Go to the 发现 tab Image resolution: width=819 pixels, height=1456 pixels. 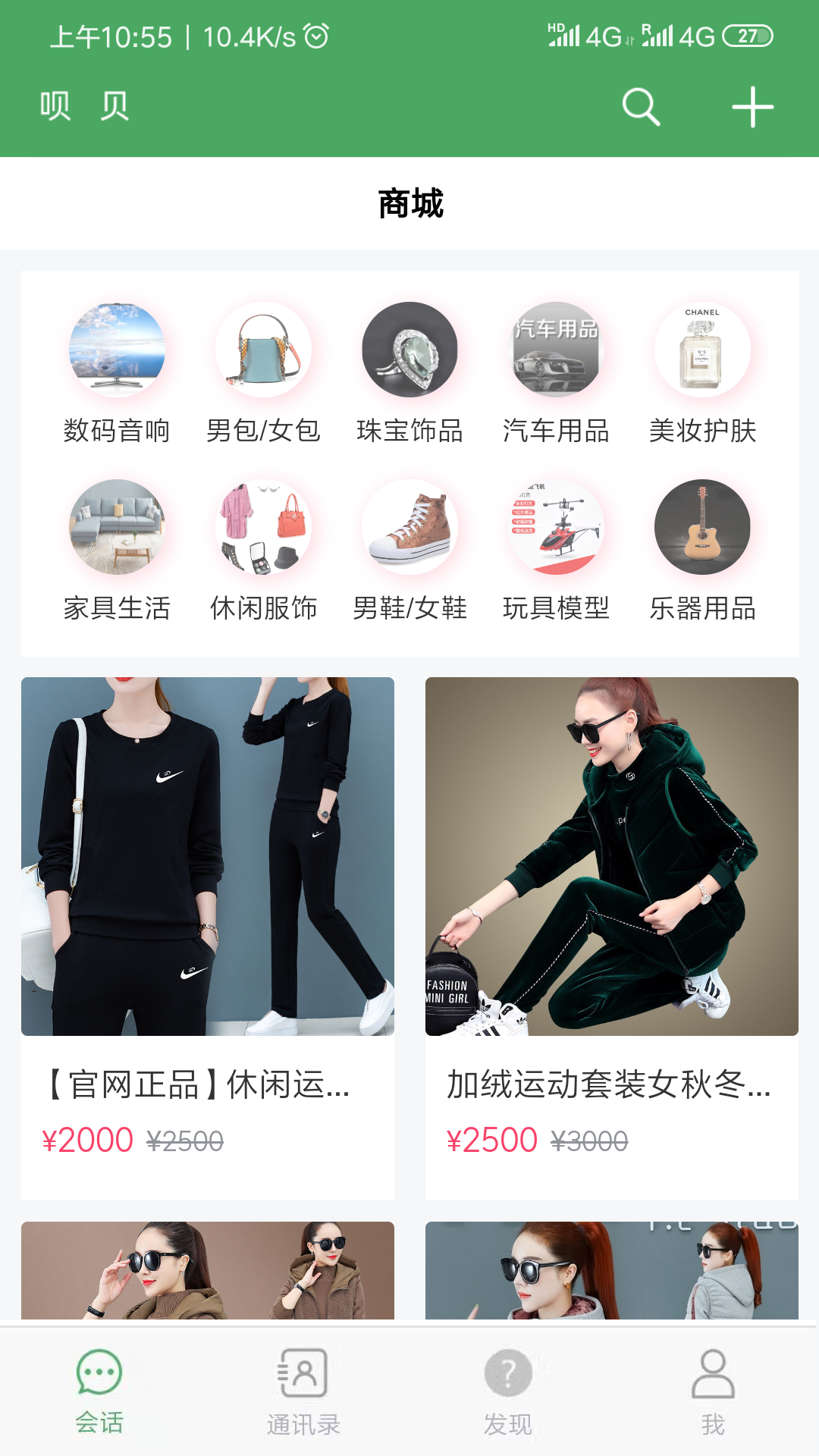coord(508,1392)
